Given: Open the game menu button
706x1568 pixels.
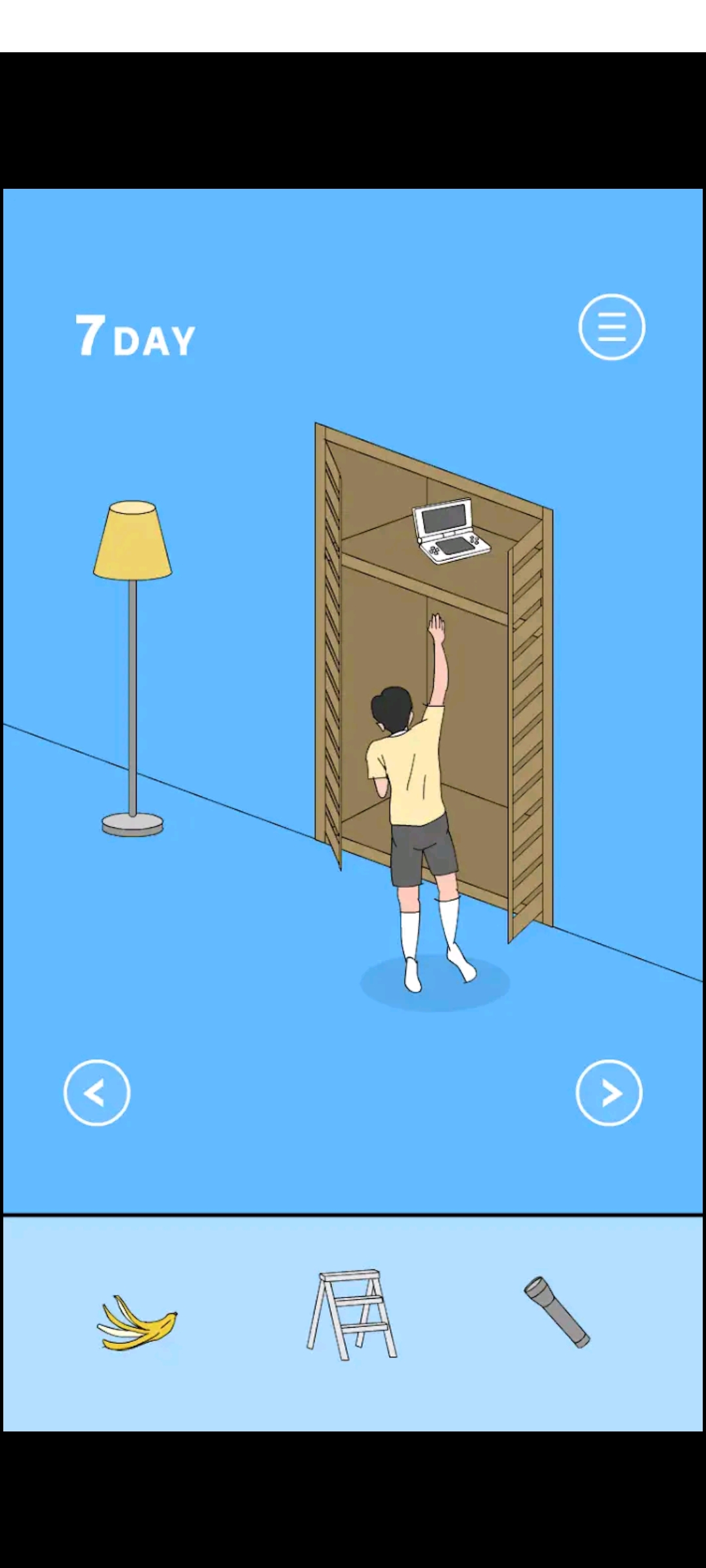Looking at the screenshot, I should click(x=611, y=327).
